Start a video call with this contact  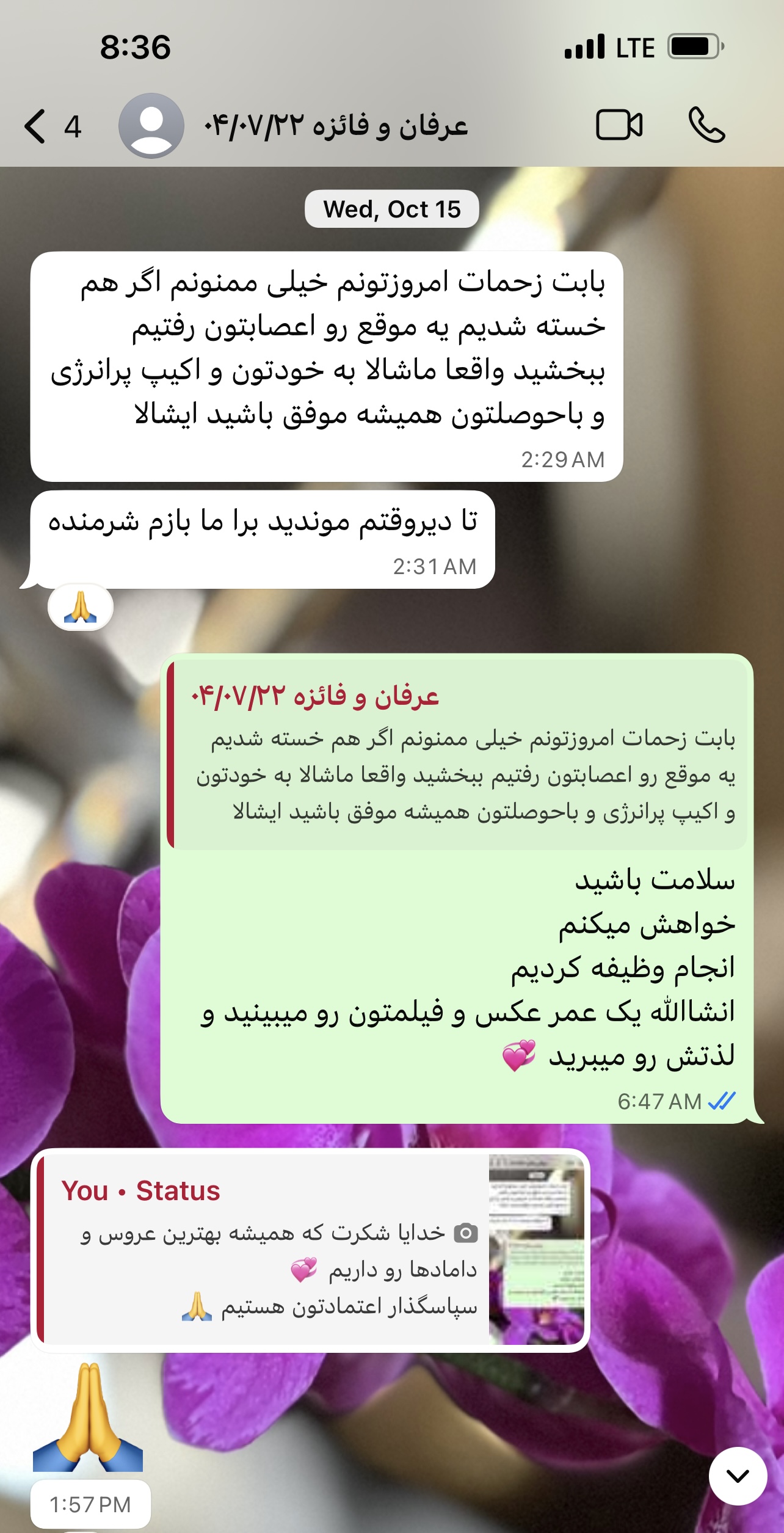[619, 126]
